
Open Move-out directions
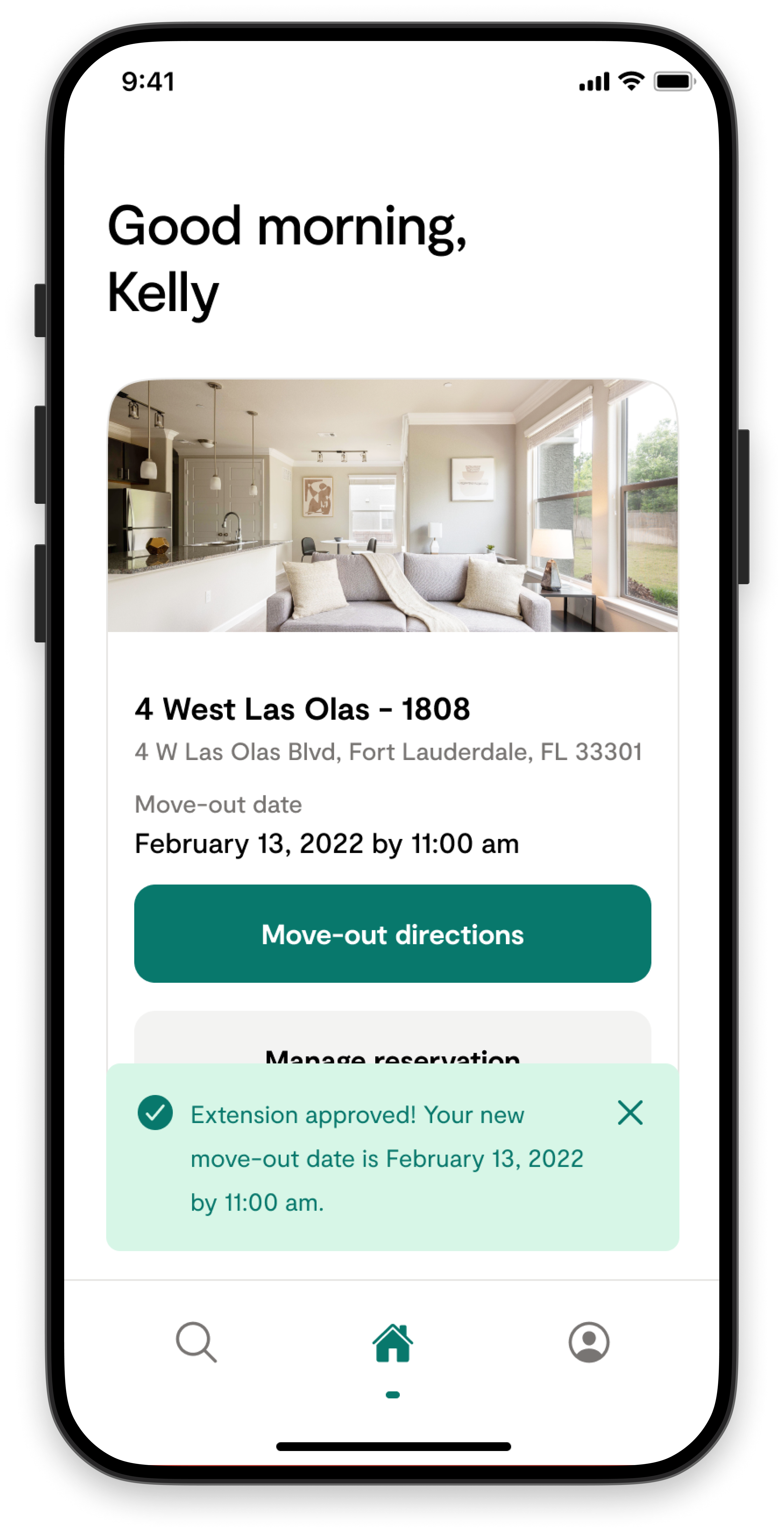point(392,934)
